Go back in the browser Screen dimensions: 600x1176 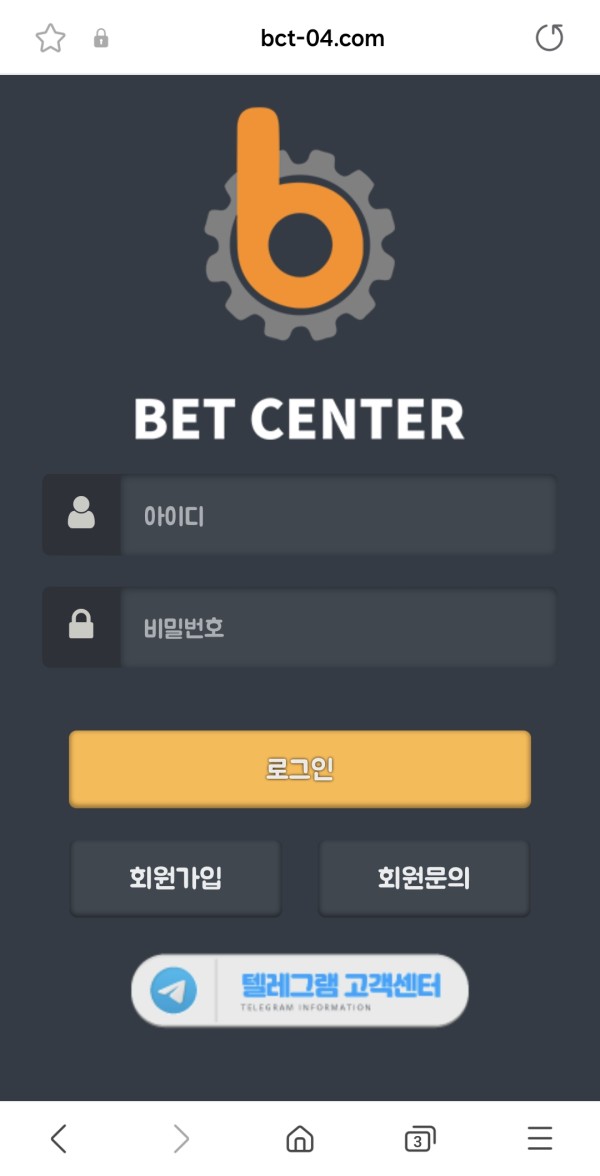59,1138
